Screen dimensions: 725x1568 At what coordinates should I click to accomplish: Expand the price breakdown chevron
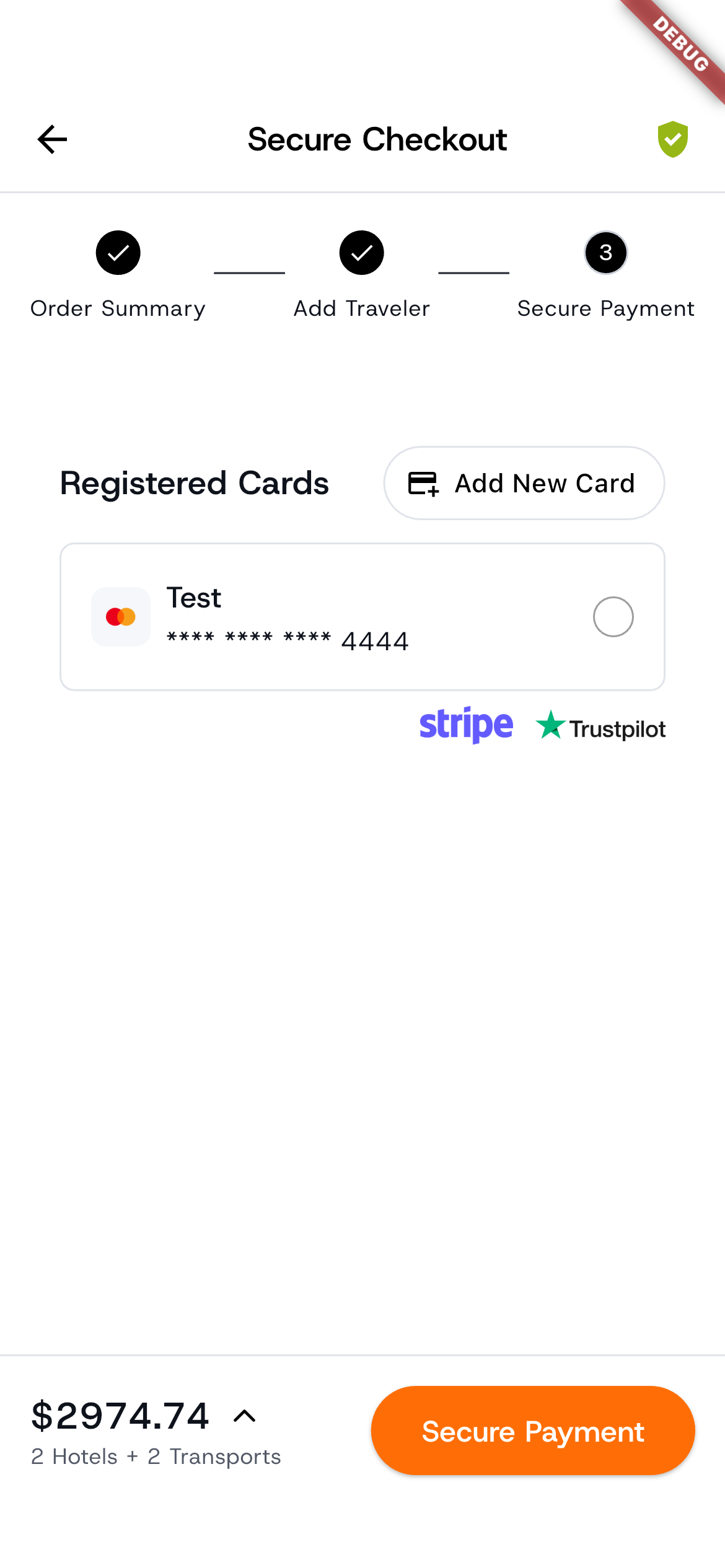(x=243, y=1418)
